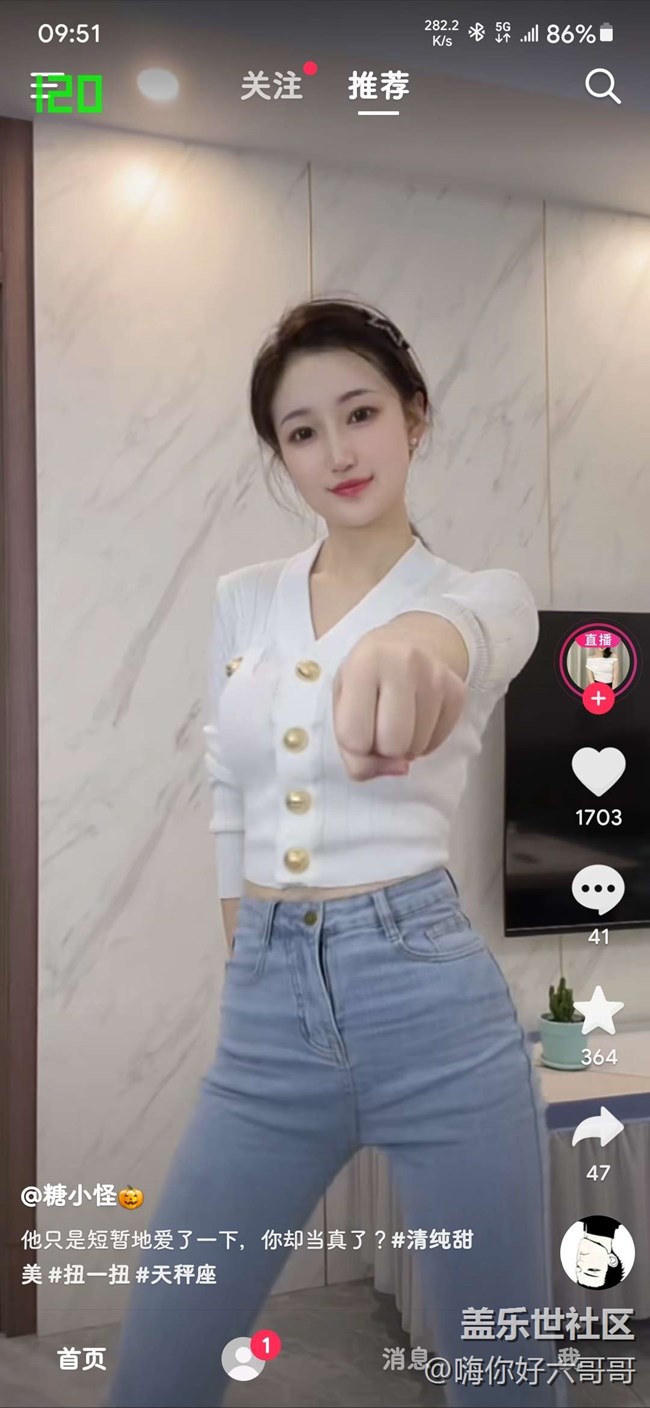Add this video to favorites with the star
Viewport: 650px width, 1408px height.
pos(598,1010)
